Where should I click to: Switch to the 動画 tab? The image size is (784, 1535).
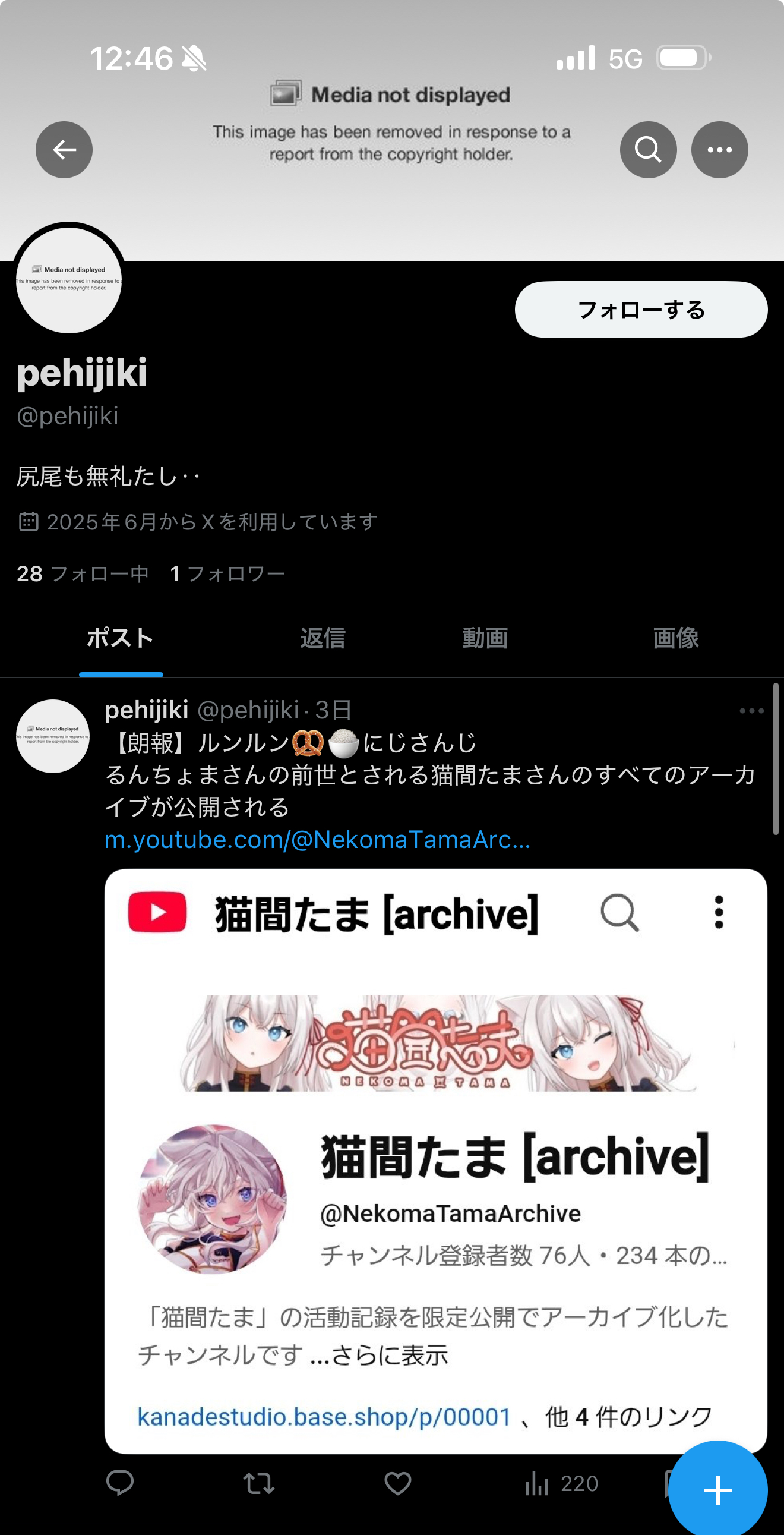[485, 638]
